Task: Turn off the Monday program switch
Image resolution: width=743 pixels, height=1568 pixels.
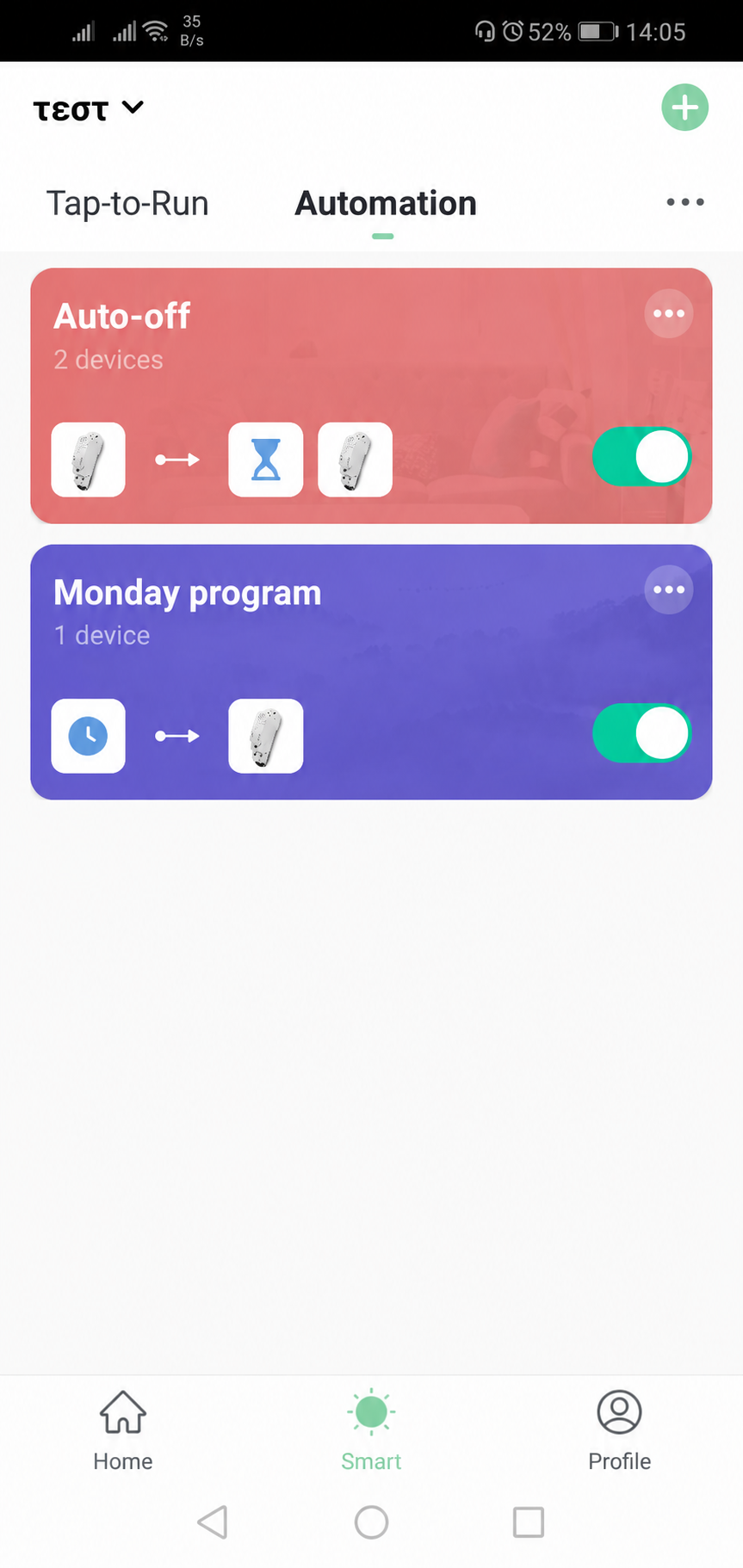Action: click(x=641, y=733)
